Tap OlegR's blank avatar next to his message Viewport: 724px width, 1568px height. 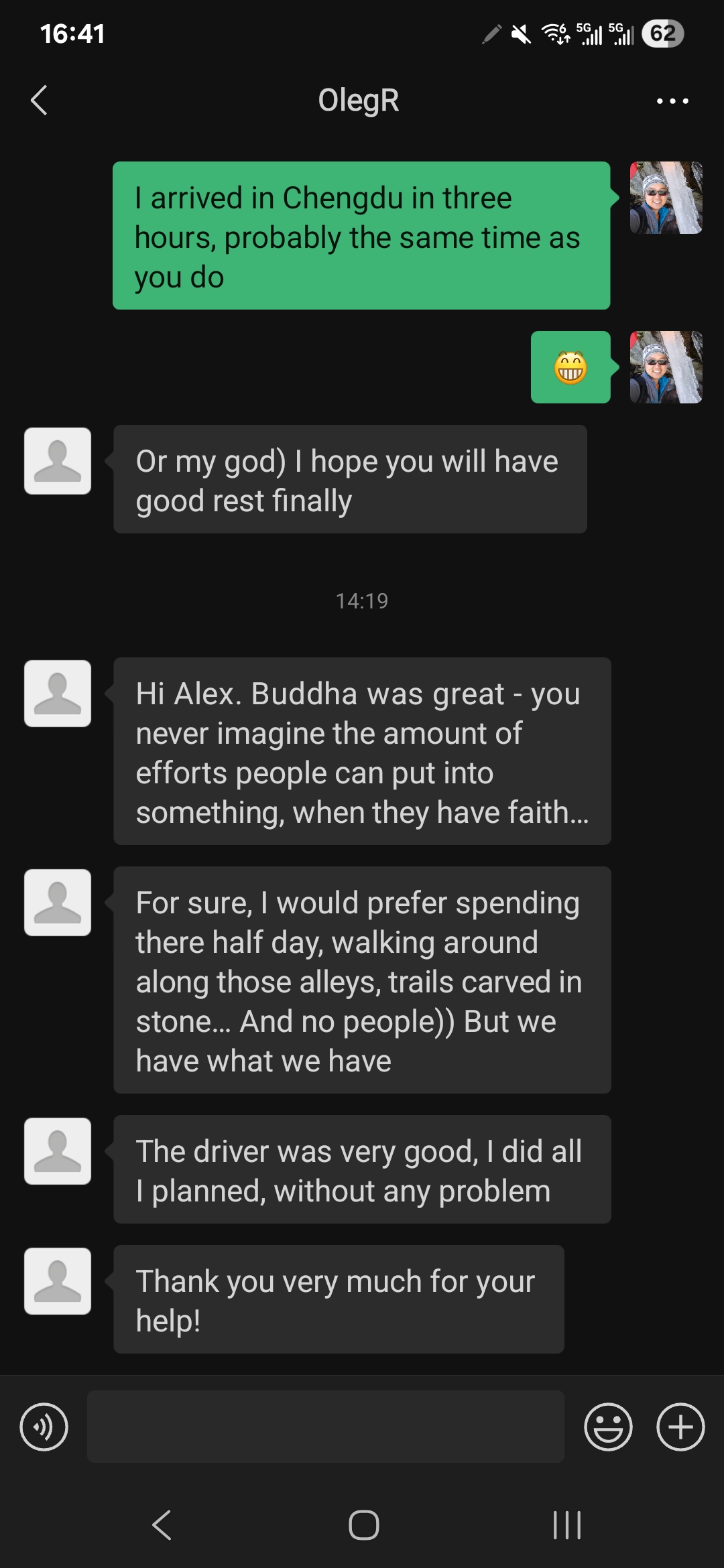[58, 461]
